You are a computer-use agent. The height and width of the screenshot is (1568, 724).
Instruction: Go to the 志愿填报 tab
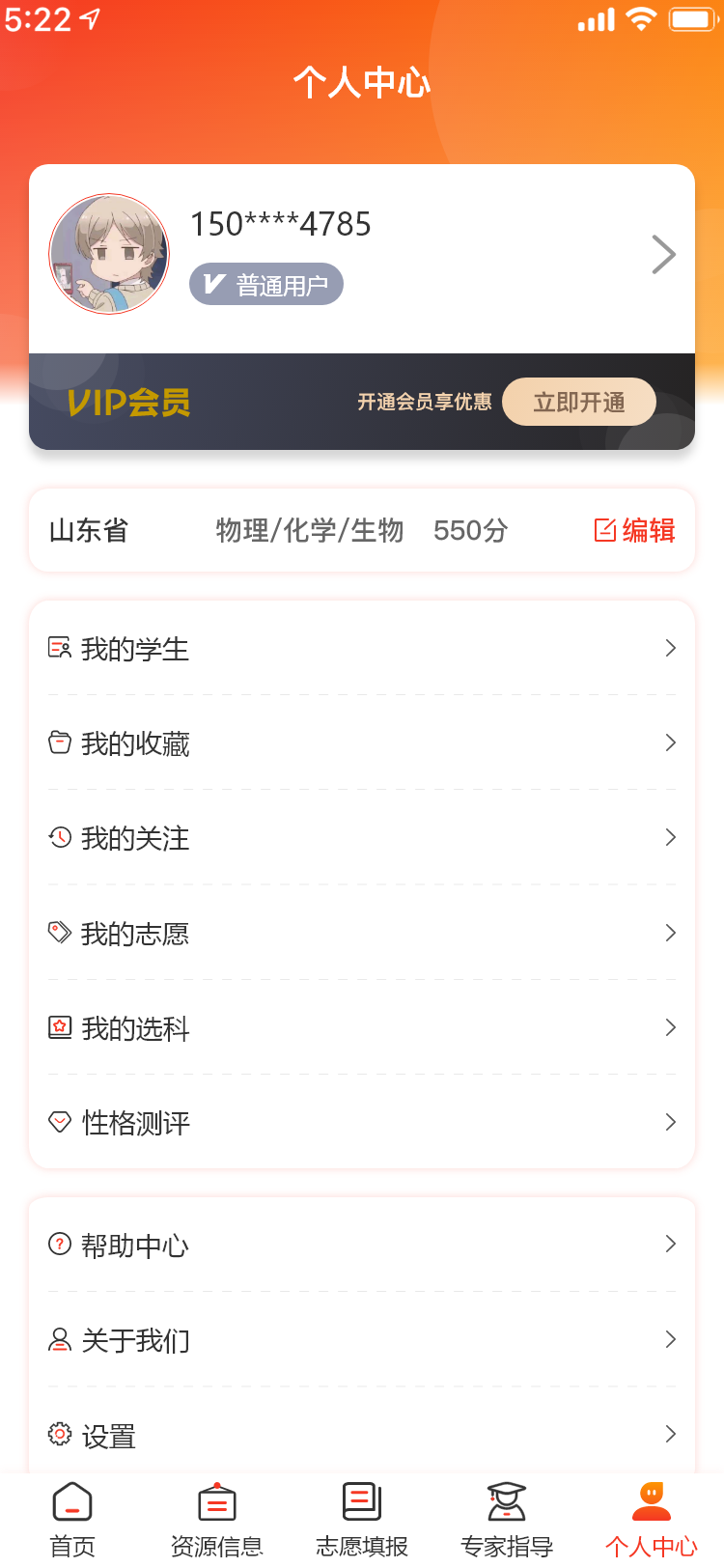362,1521
